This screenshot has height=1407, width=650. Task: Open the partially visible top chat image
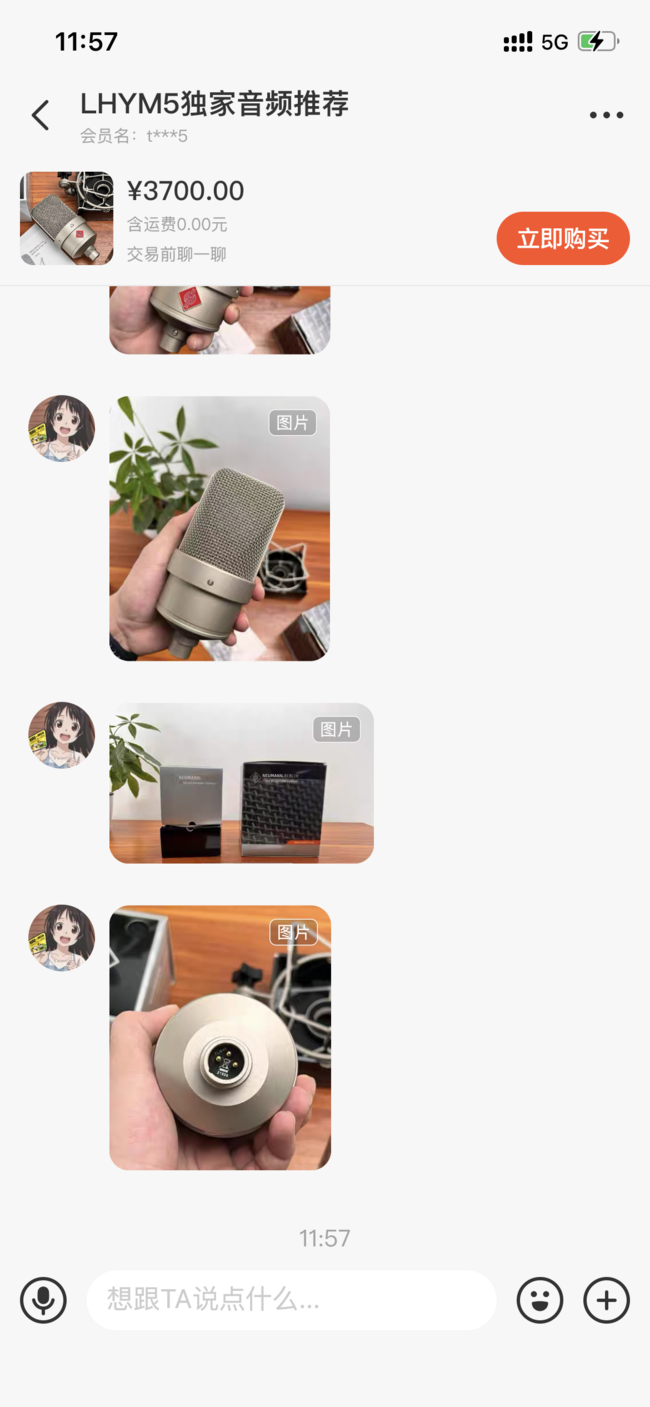[x=219, y=319]
